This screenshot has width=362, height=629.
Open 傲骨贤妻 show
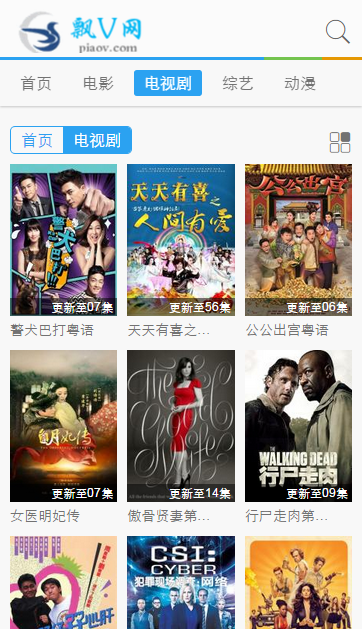tap(181, 426)
